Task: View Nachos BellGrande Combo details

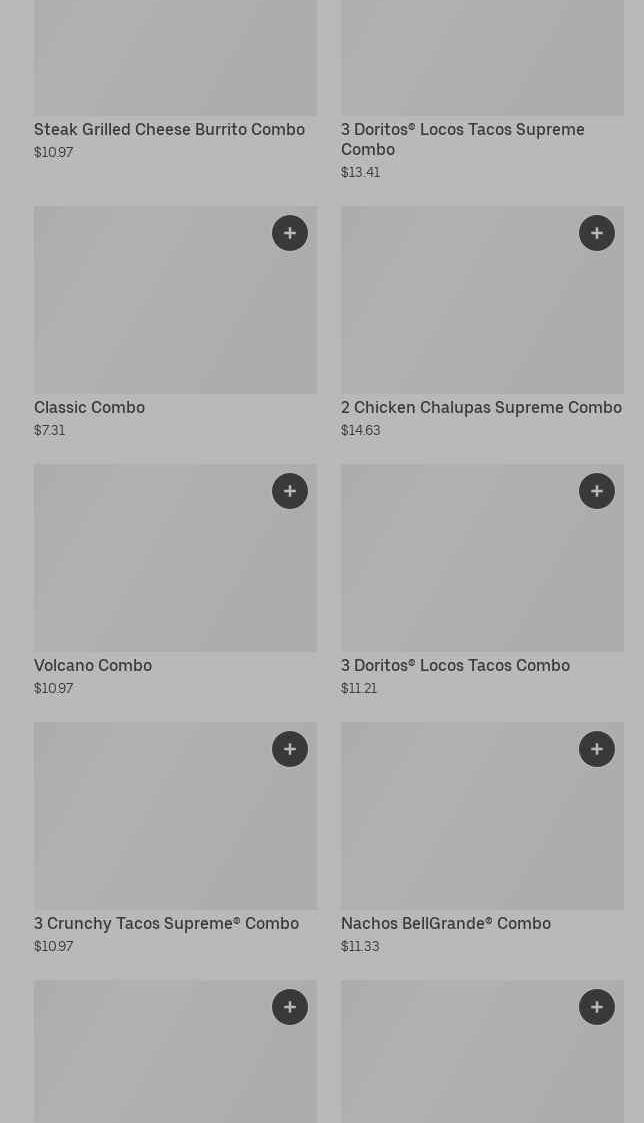Action: 445,924
